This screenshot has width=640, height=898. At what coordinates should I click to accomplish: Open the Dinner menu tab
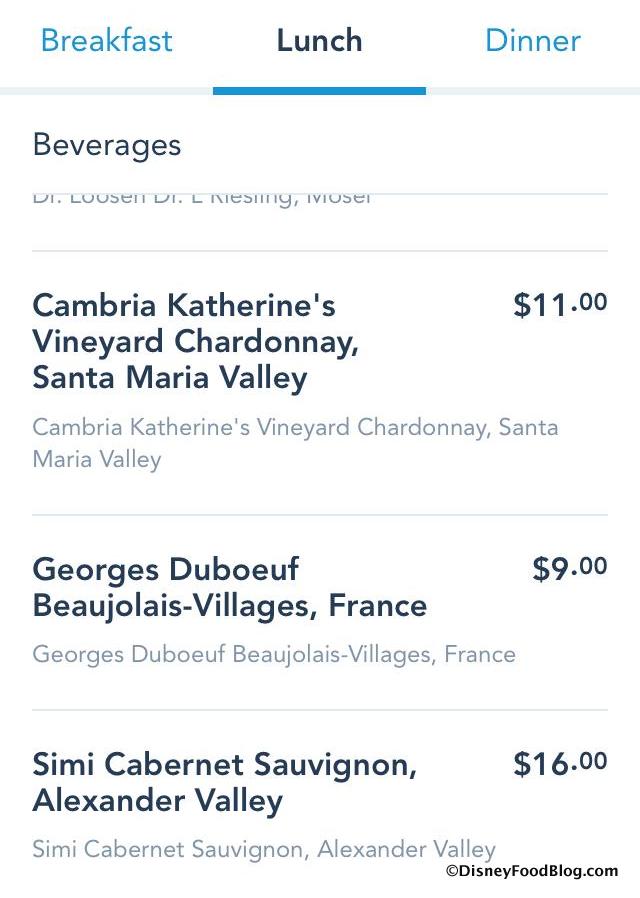[532, 41]
